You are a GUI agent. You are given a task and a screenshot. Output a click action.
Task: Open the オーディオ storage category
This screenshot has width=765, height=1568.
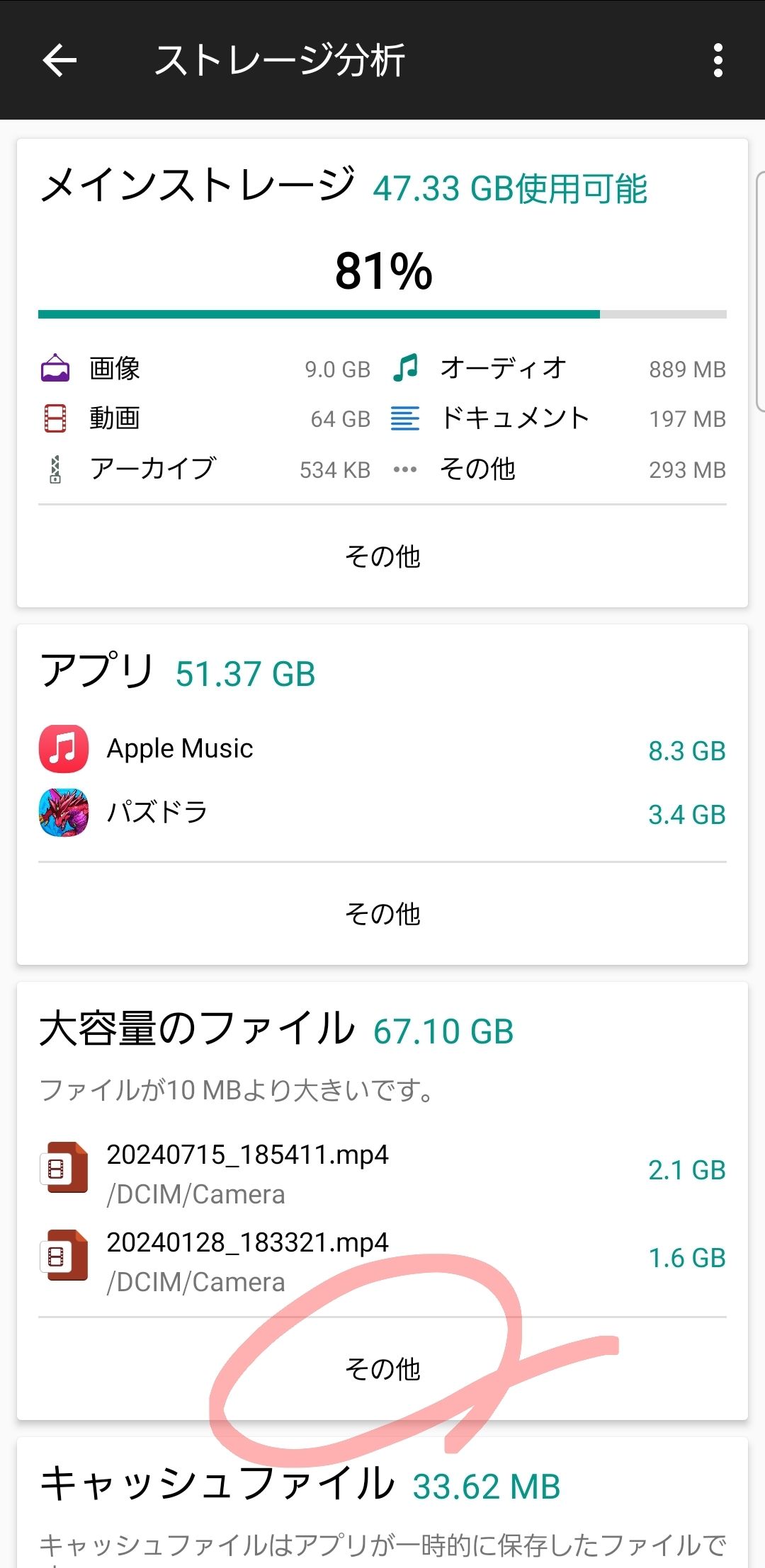558,369
